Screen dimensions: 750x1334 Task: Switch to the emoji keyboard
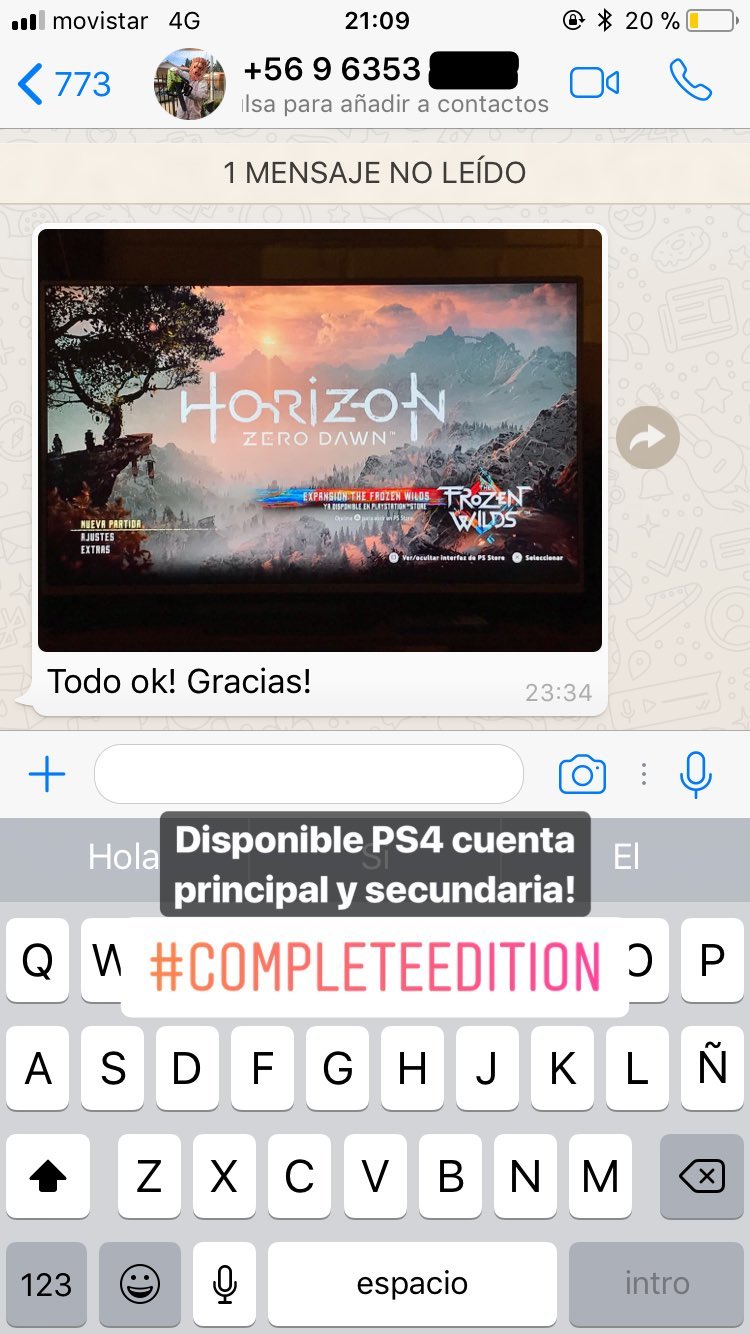pos(140,1284)
